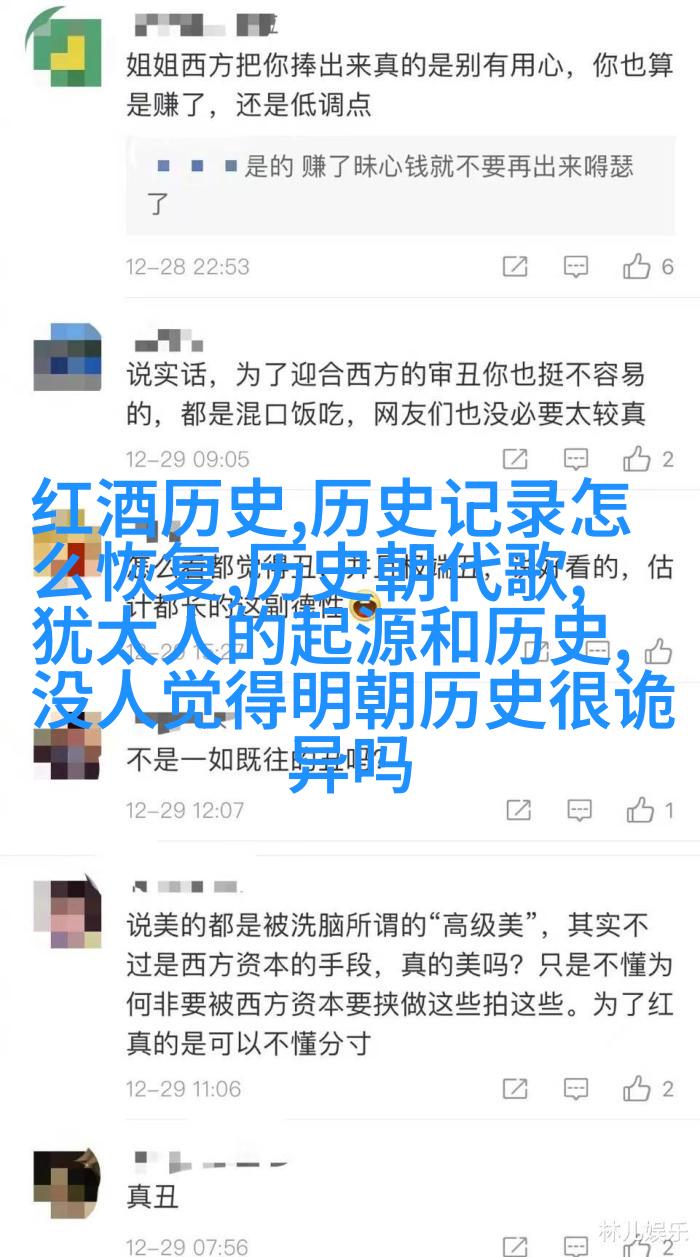Like the comment posted 12-29 09:05
Image resolution: width=700 pixels, height=1257 pixels.
coord(637,459)
